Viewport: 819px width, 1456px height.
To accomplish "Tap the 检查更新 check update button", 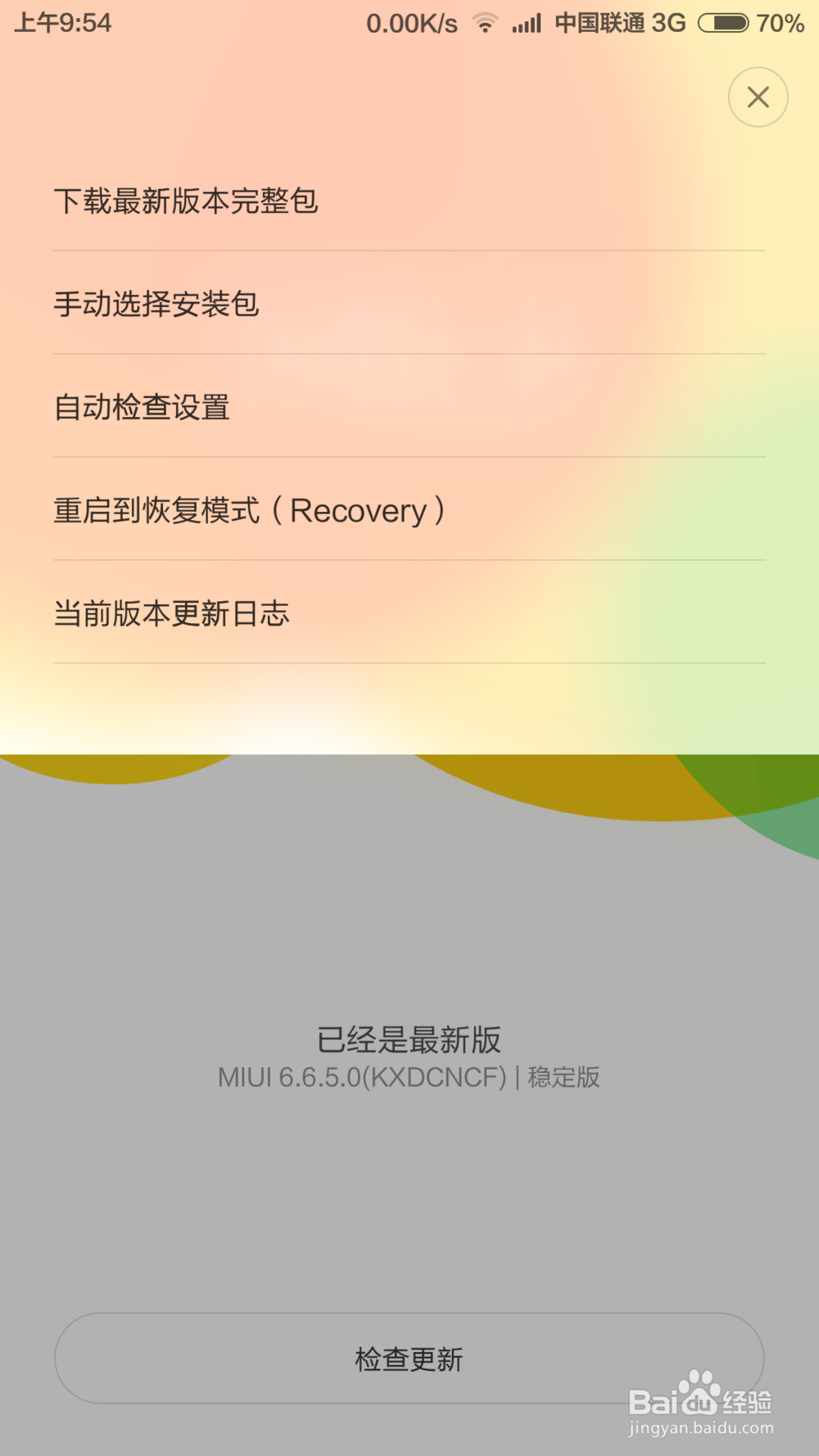I will pos(409,1358).
